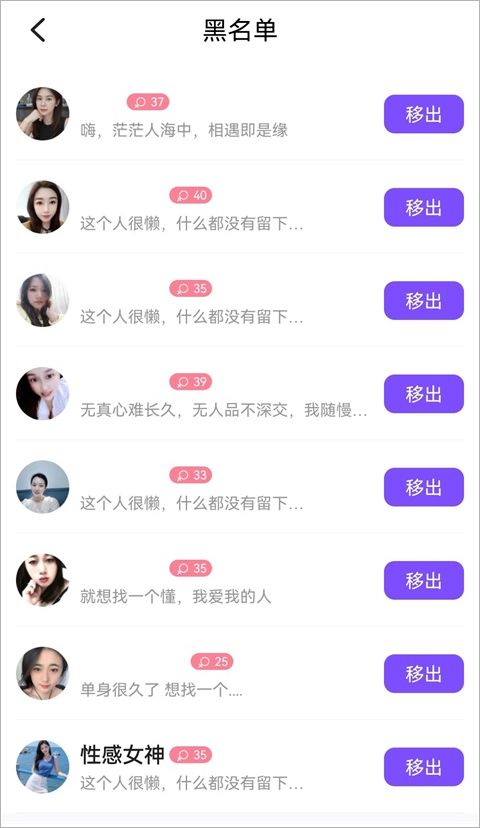Remove the user aged 25 from blacklist

[x=423, y=673]
